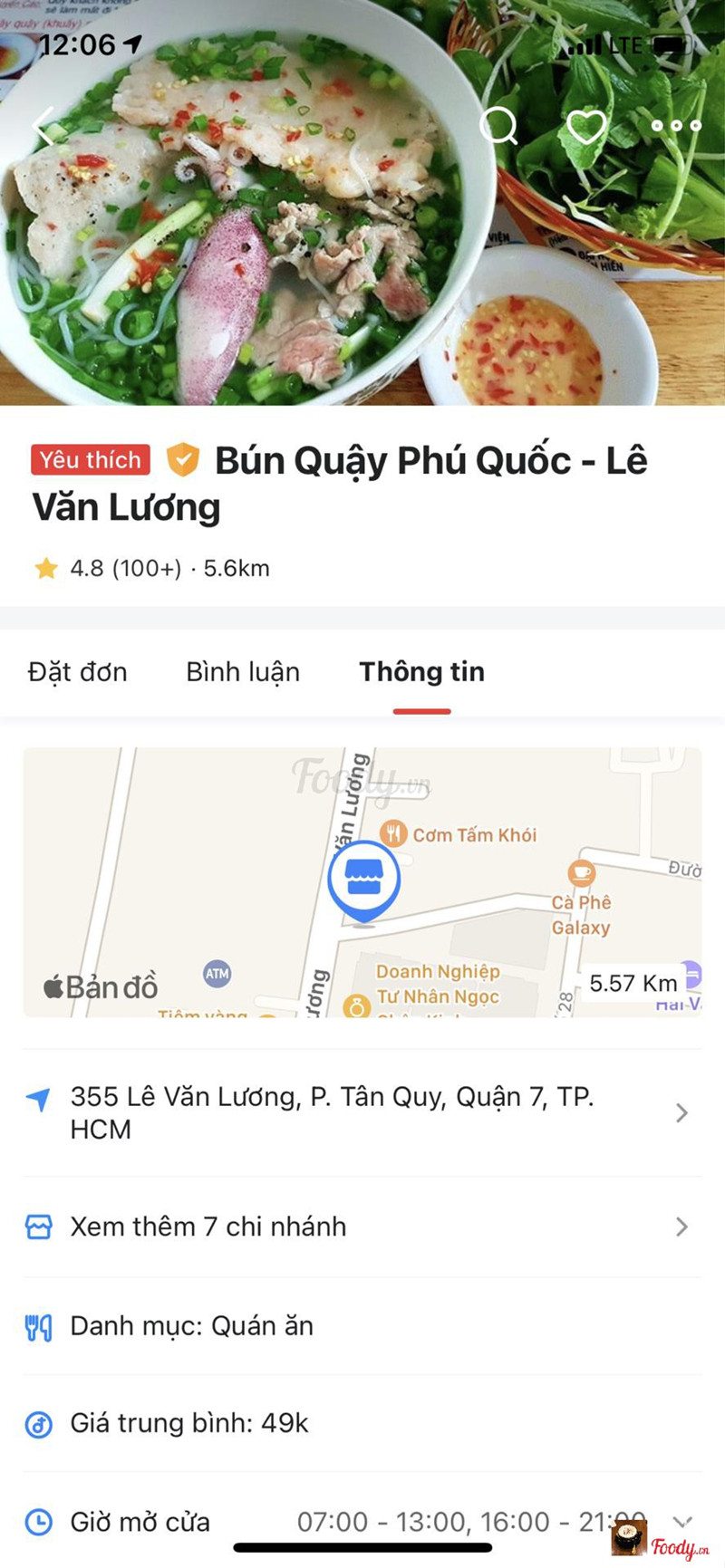The image size is (725, 1568).
Task: Open the restaurant location map
Action: click(362, 881)
